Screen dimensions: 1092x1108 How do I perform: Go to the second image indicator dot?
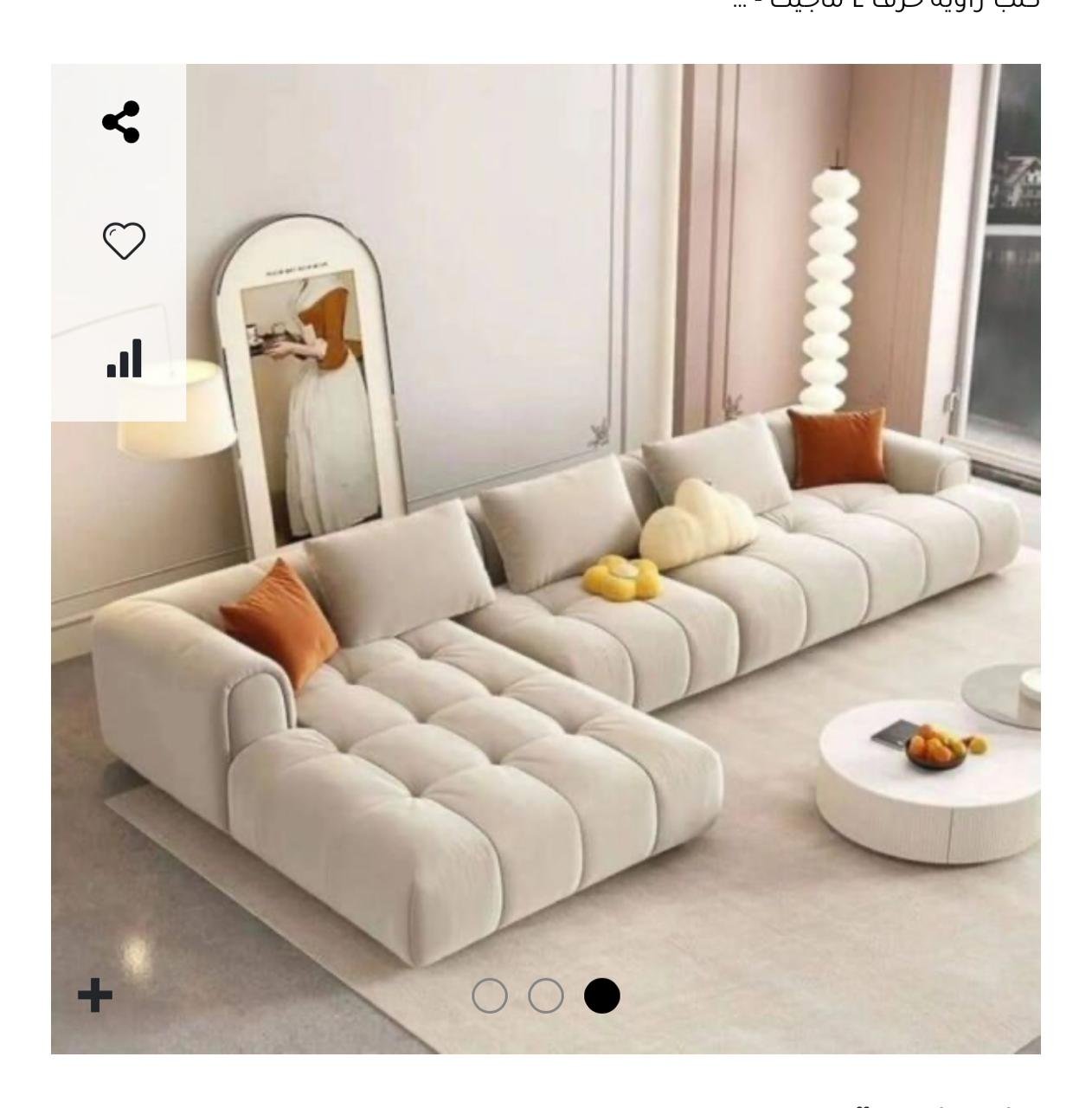pos(546,995)
